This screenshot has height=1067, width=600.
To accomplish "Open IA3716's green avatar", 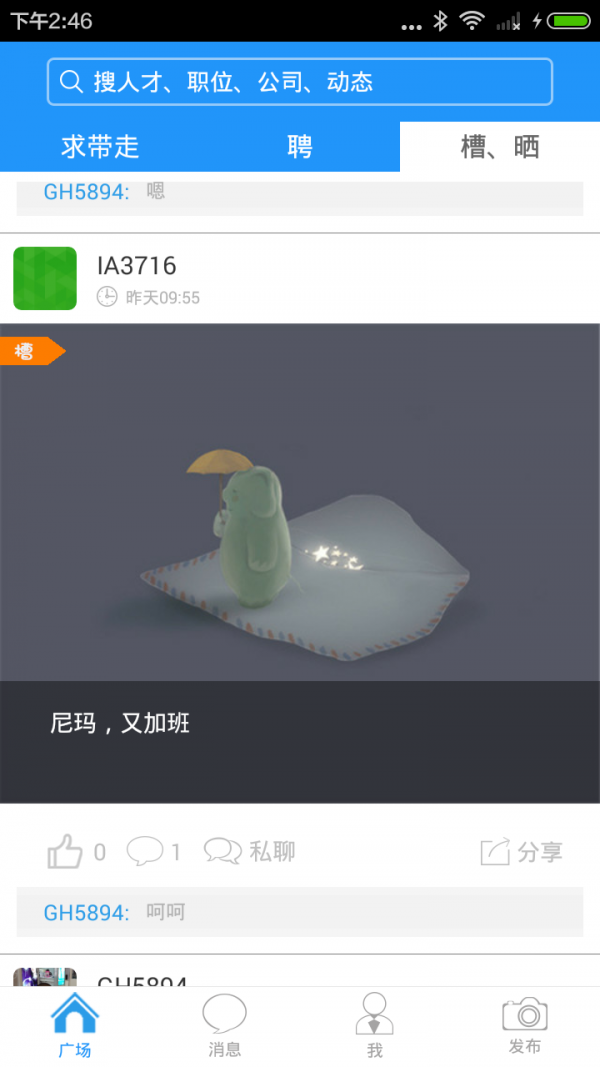I will pos(45,278).
